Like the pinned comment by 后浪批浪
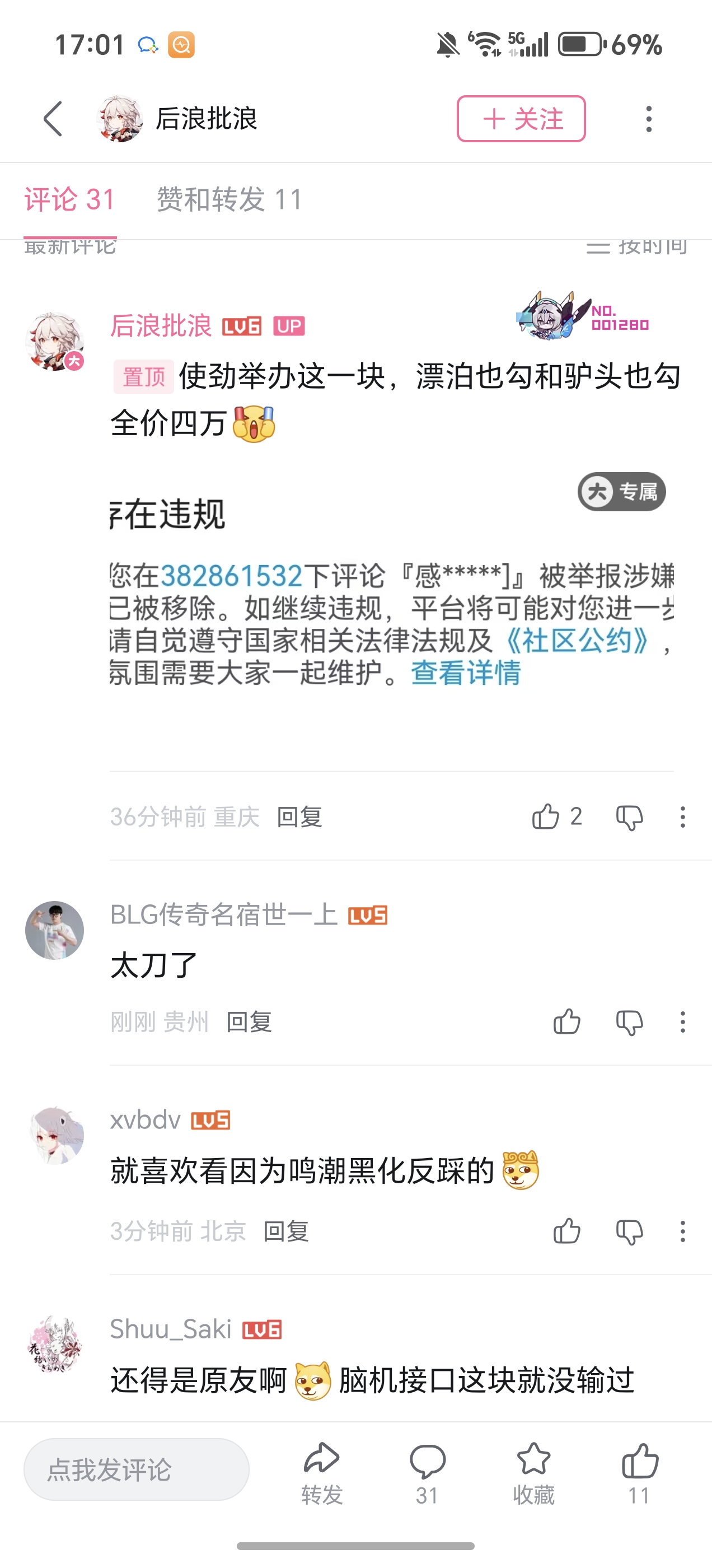Viewport: 712px width, 1568px height. (546, 817)
